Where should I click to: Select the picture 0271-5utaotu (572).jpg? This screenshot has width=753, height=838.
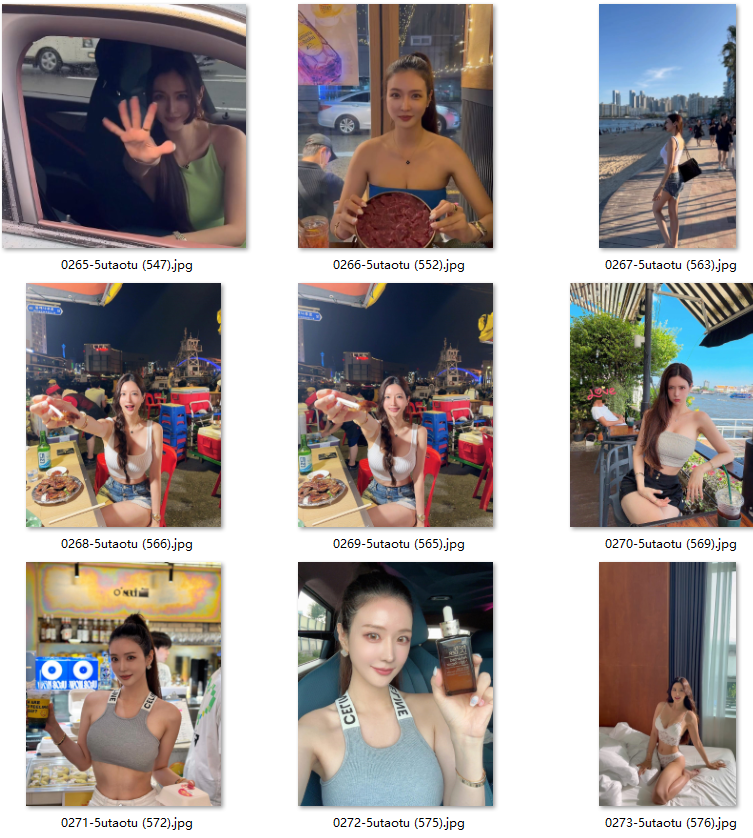[x=124, y=684]
